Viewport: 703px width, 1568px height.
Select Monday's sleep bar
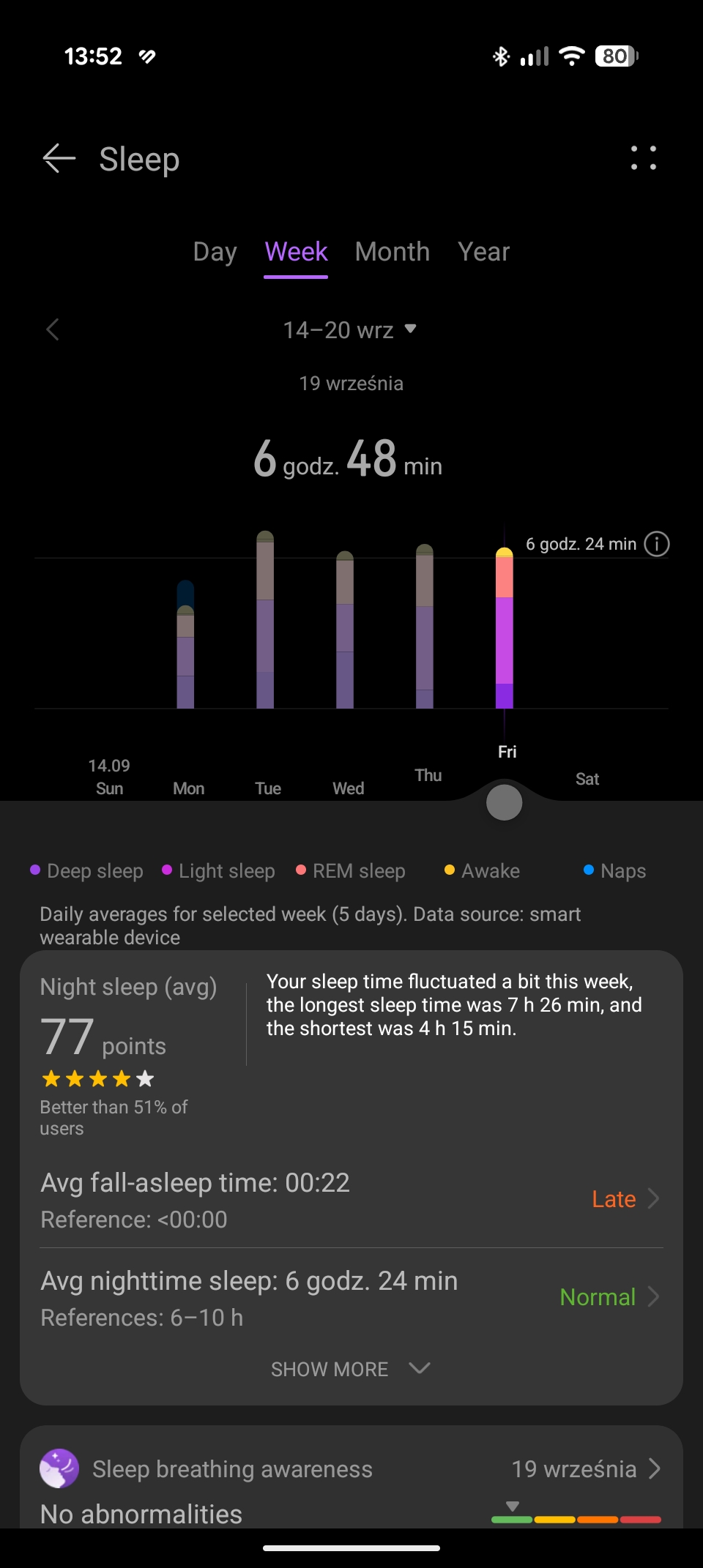[185, 644]
